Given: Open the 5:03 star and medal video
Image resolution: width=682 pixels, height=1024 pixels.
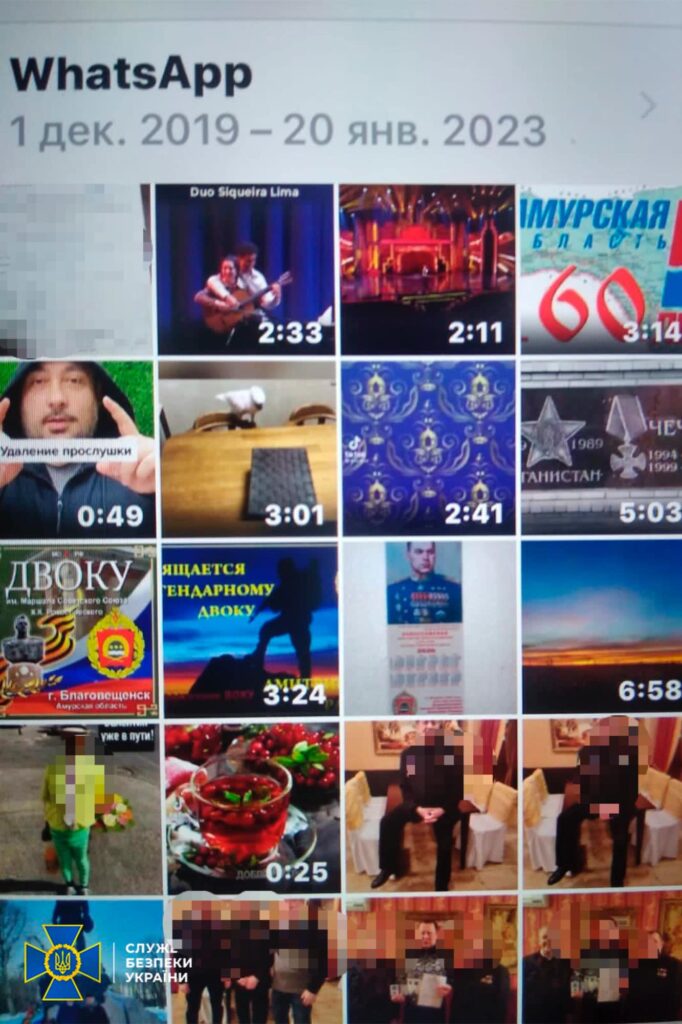Looking at the screenshot, I should (x=601, y=448).
